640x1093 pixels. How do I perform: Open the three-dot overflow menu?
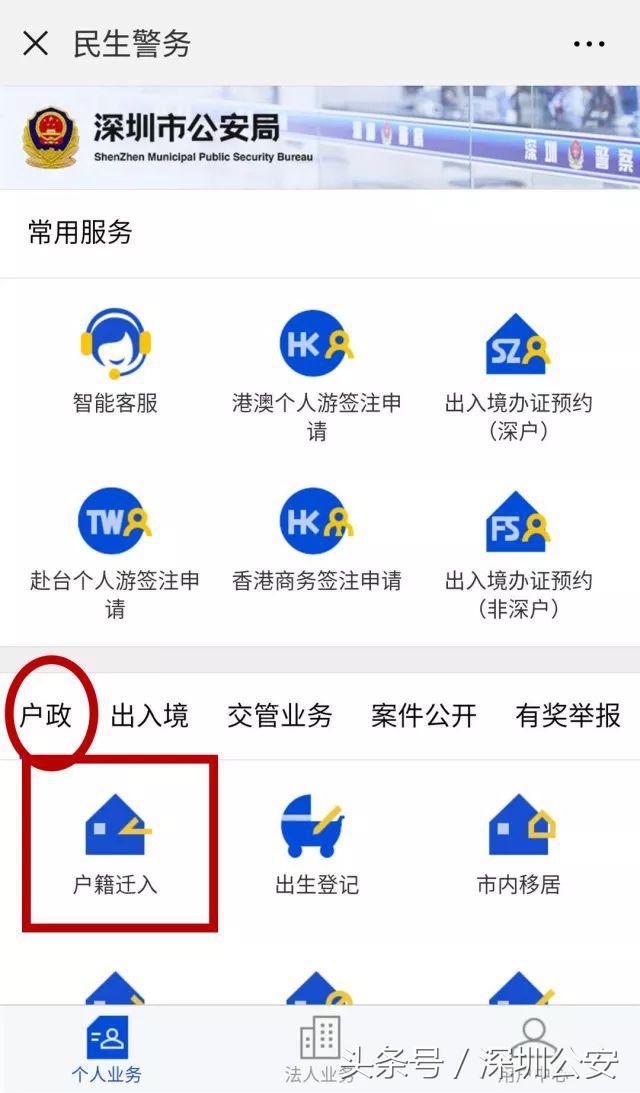pos(588,44)
